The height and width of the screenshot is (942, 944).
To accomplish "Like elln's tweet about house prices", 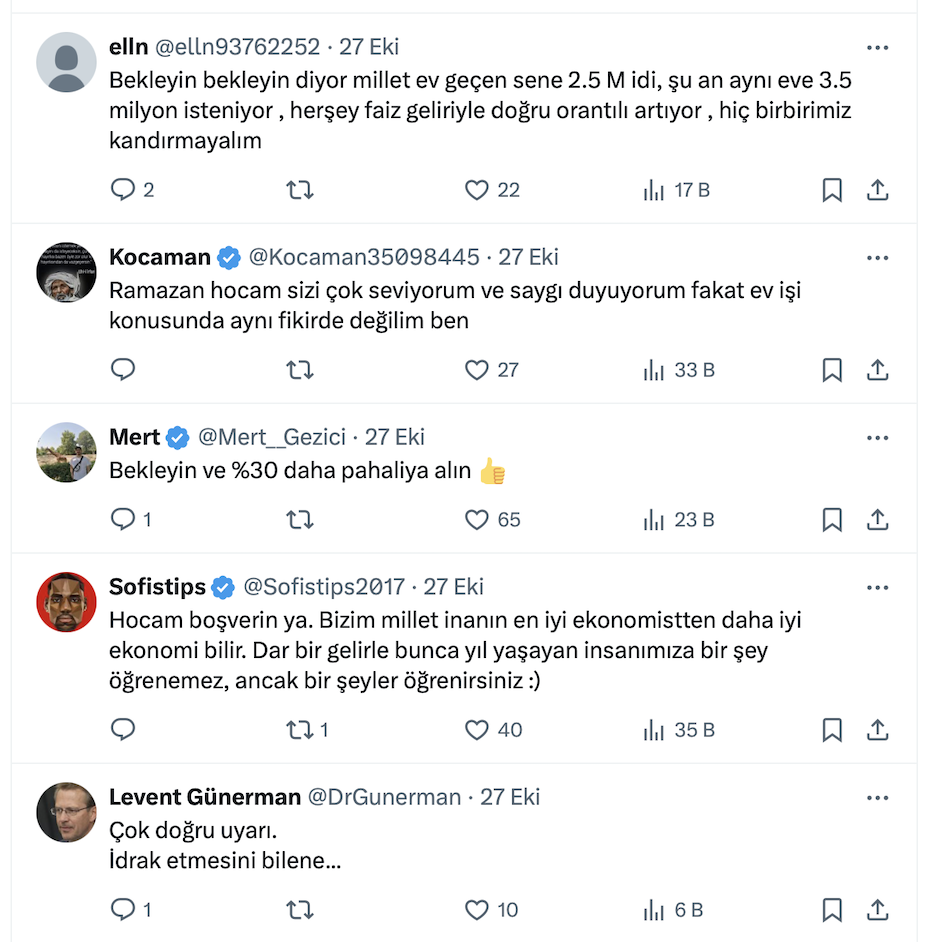I will pyautogui.click(x=477, y=190).
